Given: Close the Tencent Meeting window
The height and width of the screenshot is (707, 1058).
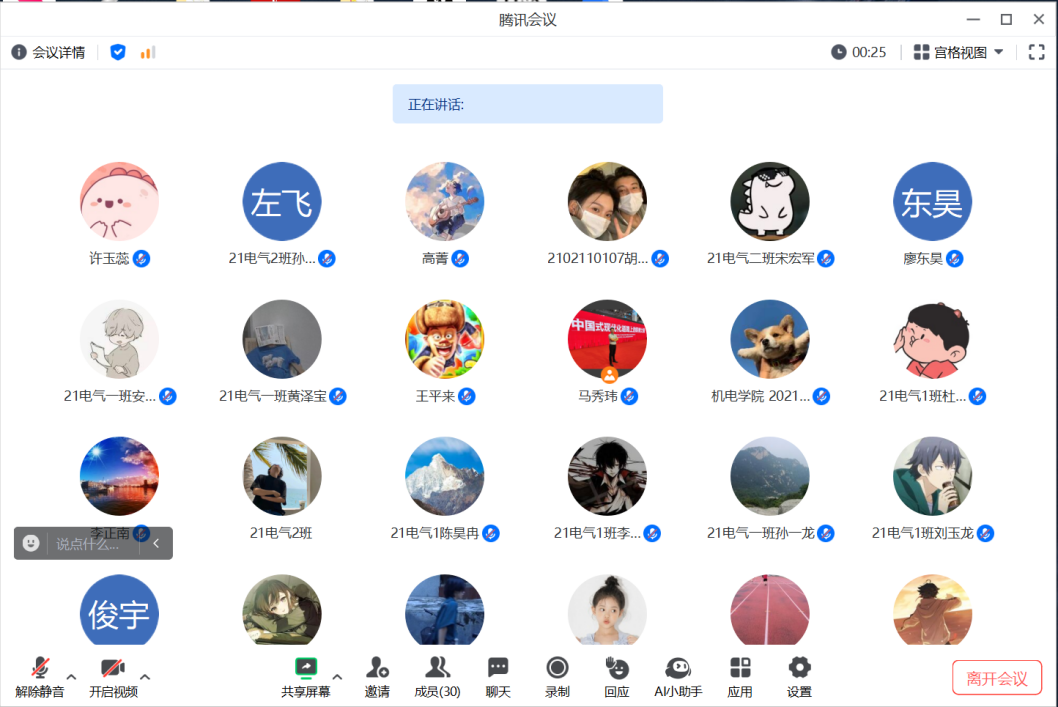Looking at the screenshot, I should point(1038,19).
